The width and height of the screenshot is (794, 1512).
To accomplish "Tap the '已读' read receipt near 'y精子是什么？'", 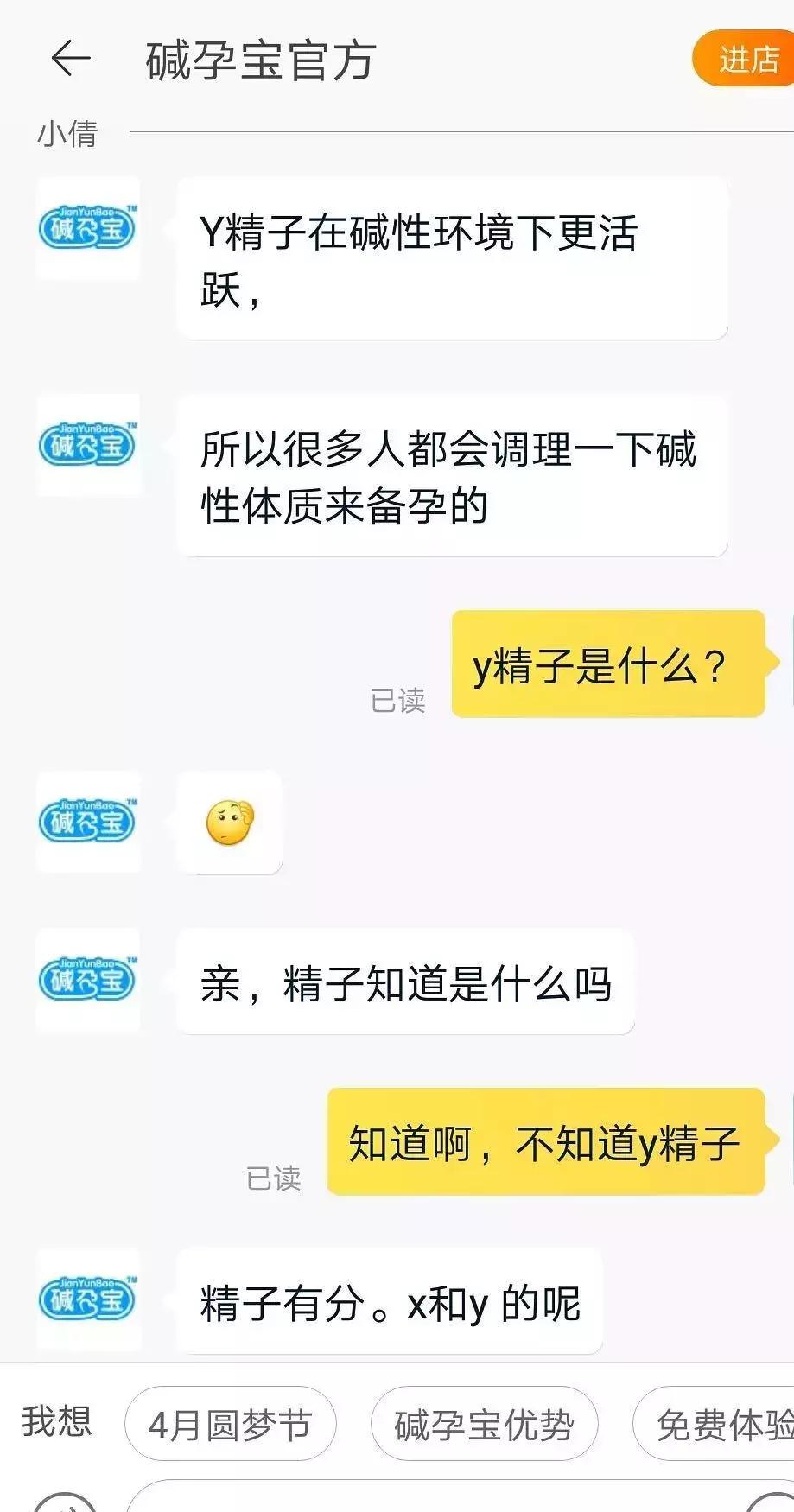I will click(x=399, y=702).
